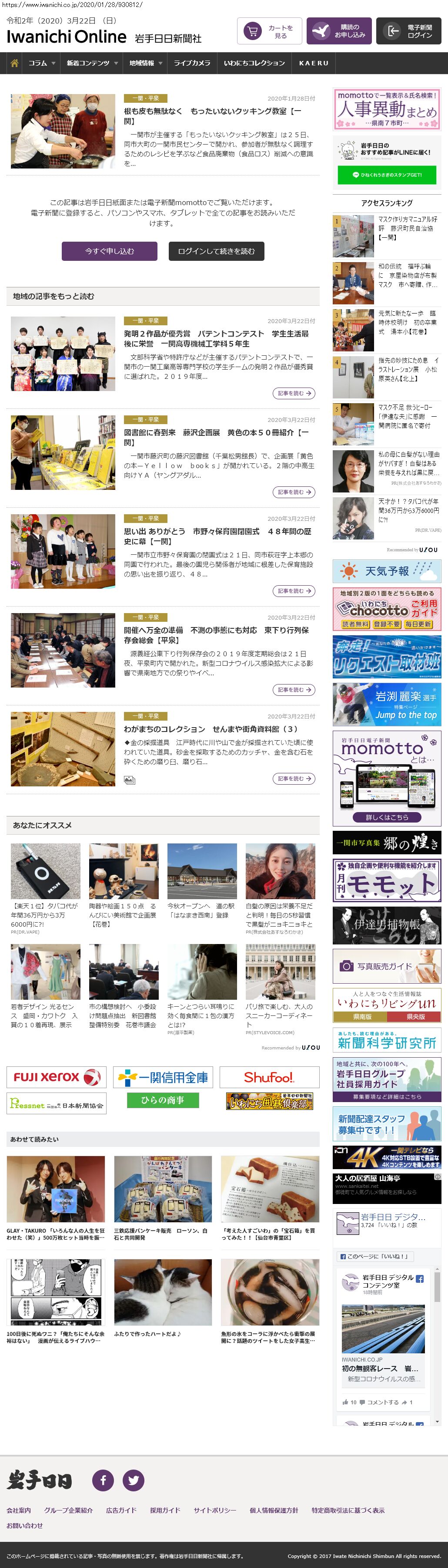This screenshot has width=448, height=1568.
Task: Open the top-ranked マスク作りマニュアル article
Action: 407,228
